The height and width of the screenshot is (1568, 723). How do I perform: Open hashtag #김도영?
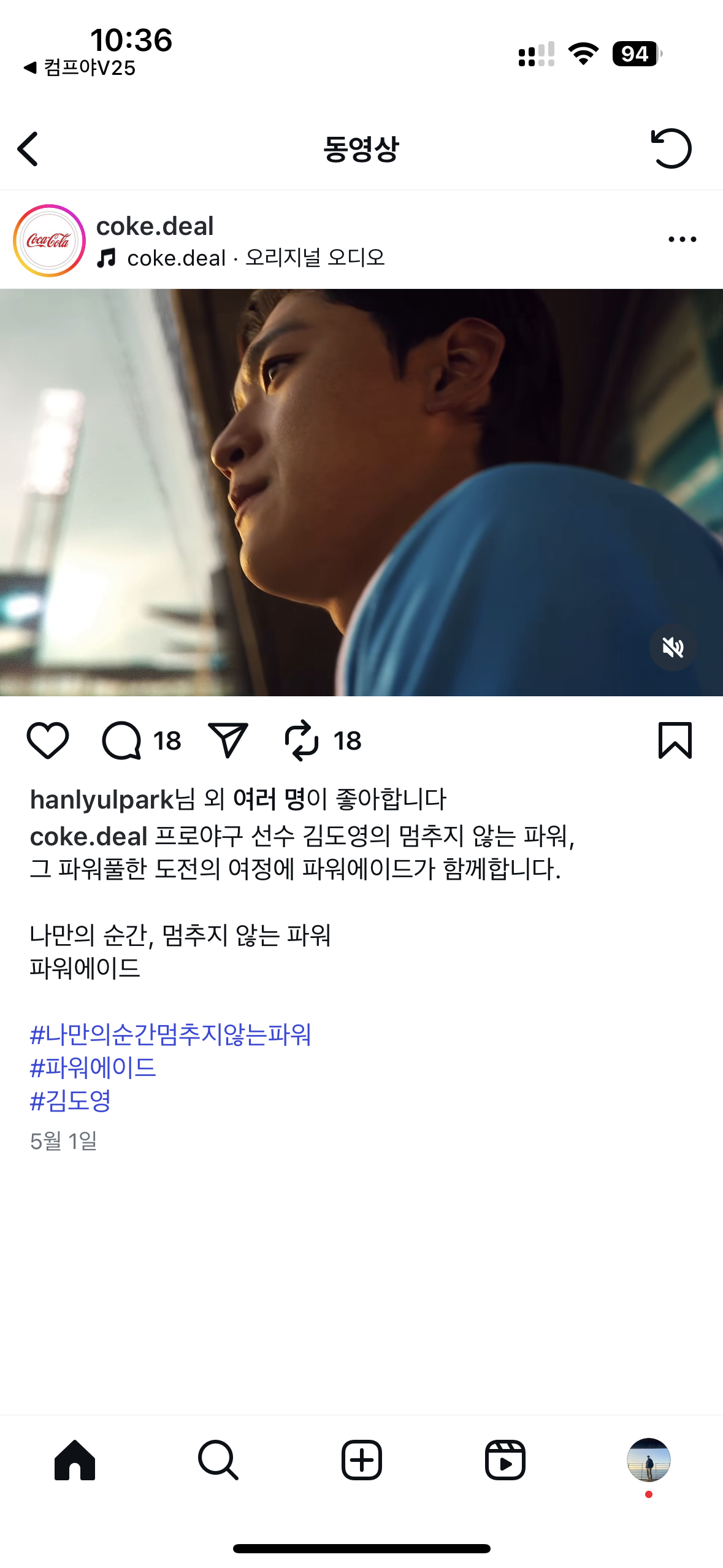pos(70,1101)
